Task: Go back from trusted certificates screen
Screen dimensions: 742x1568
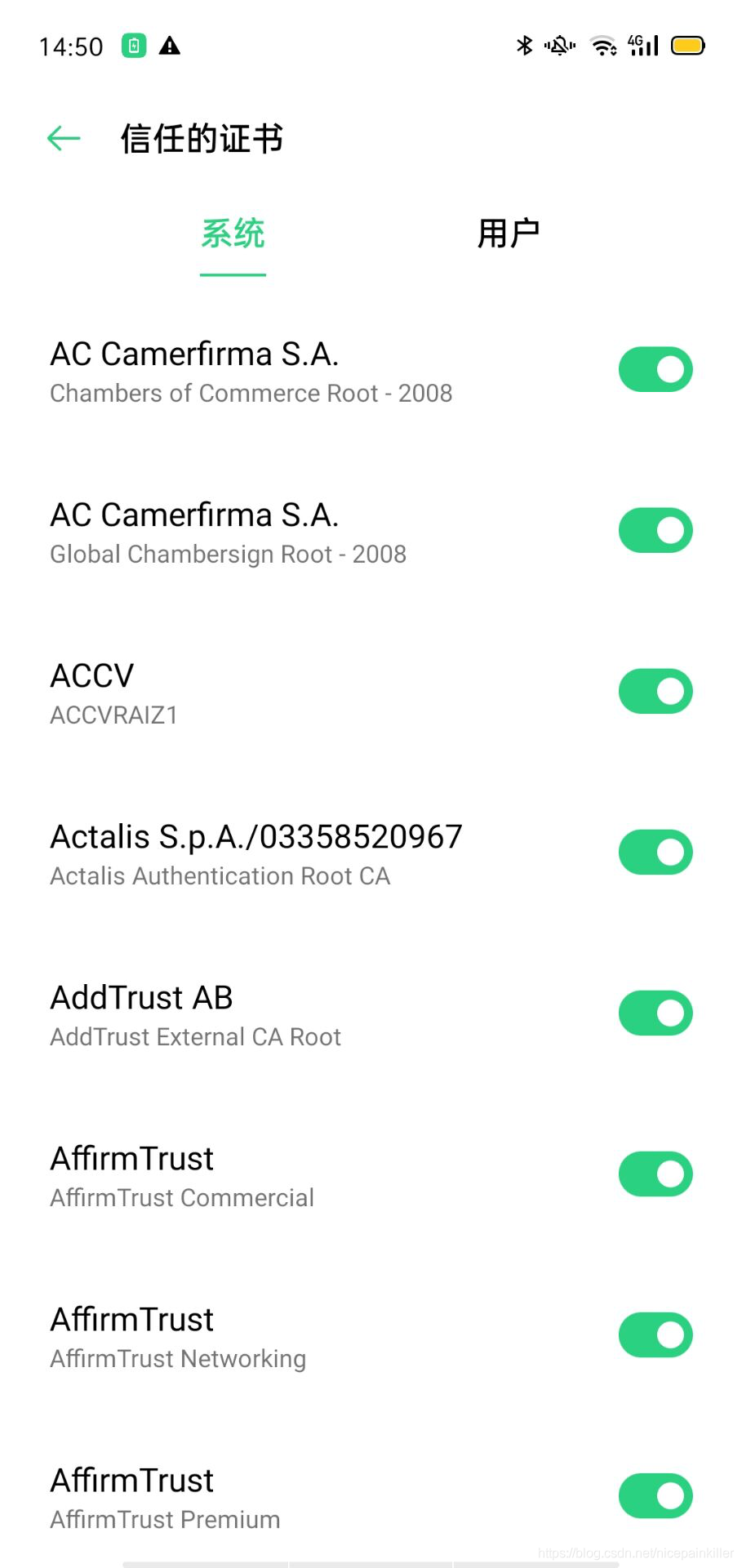Action: pyautogui.click(x=64, y=139)
